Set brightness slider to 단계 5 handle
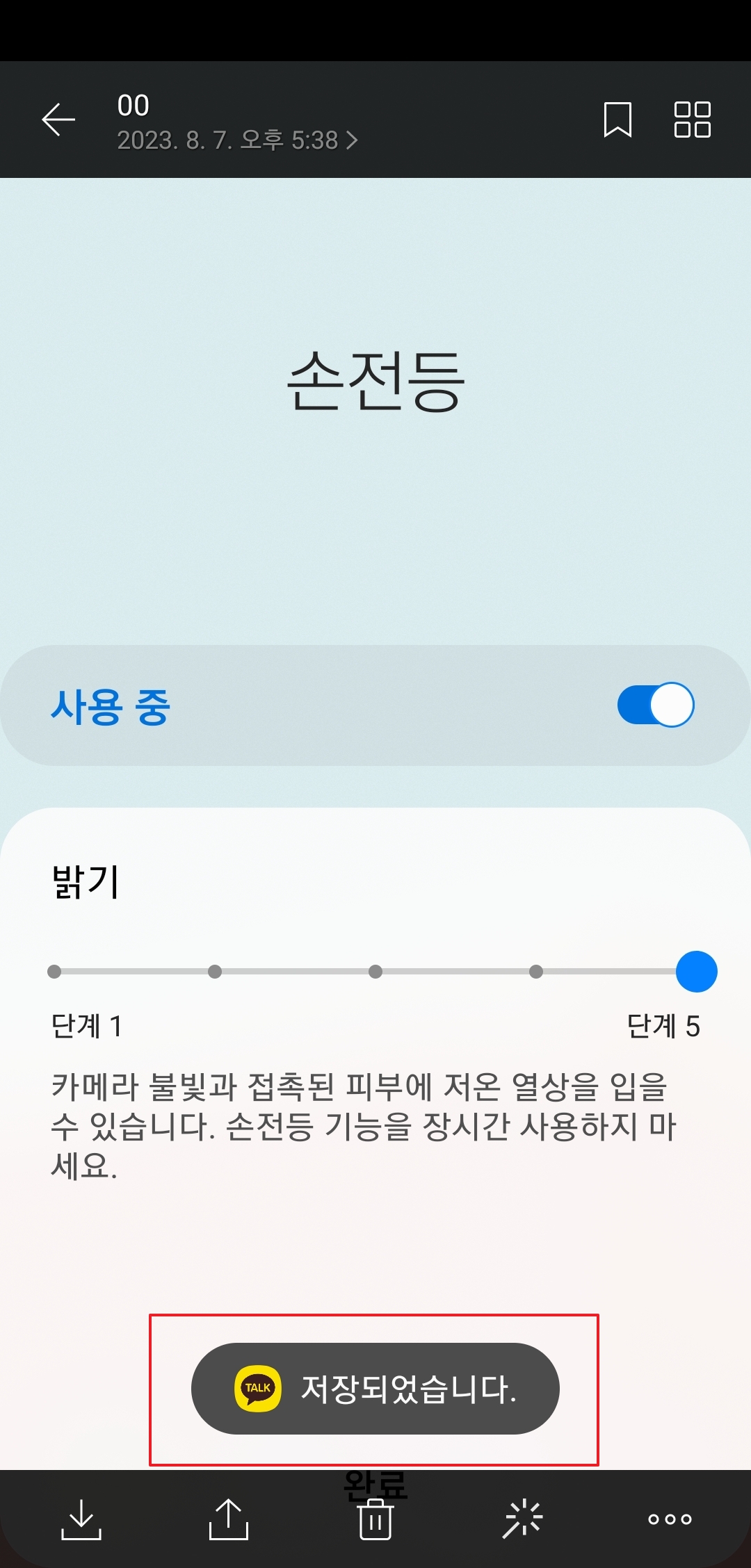 pos(697,972)
